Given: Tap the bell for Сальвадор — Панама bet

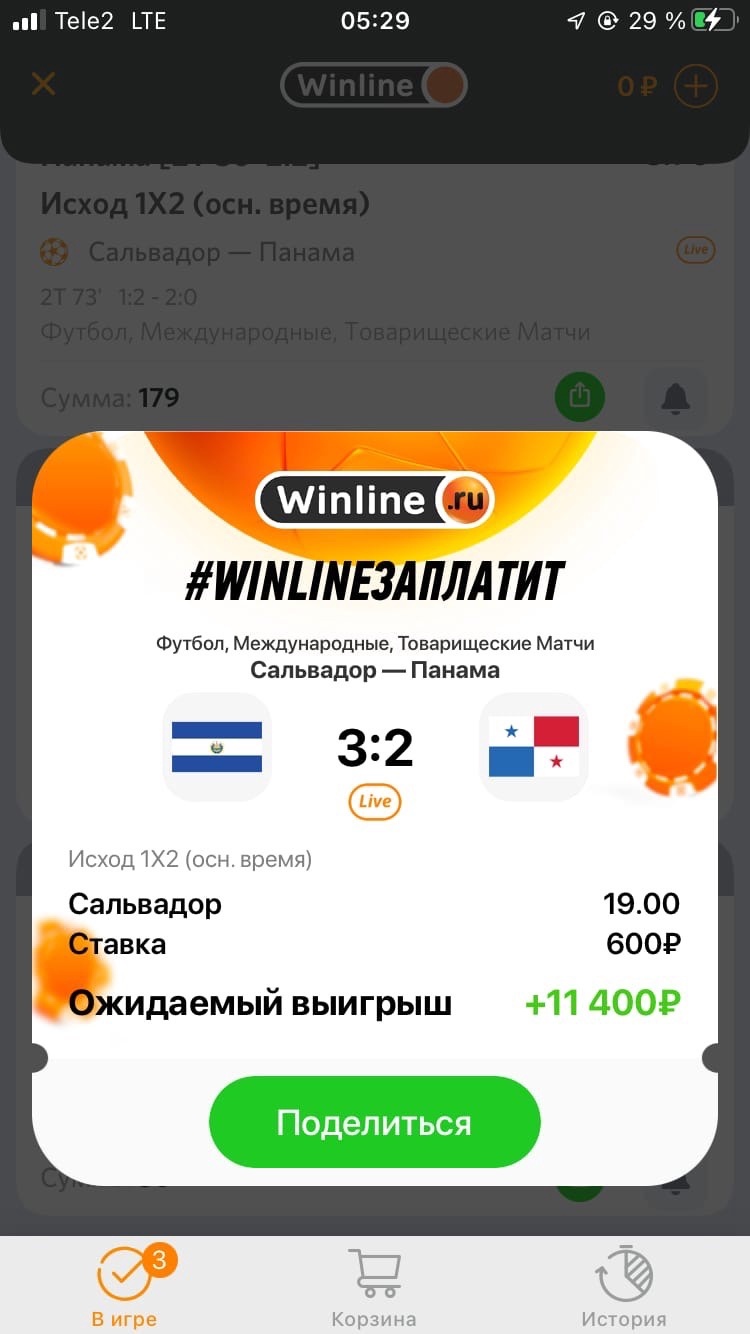Looking at the screenshot, I should coord(676,398).
